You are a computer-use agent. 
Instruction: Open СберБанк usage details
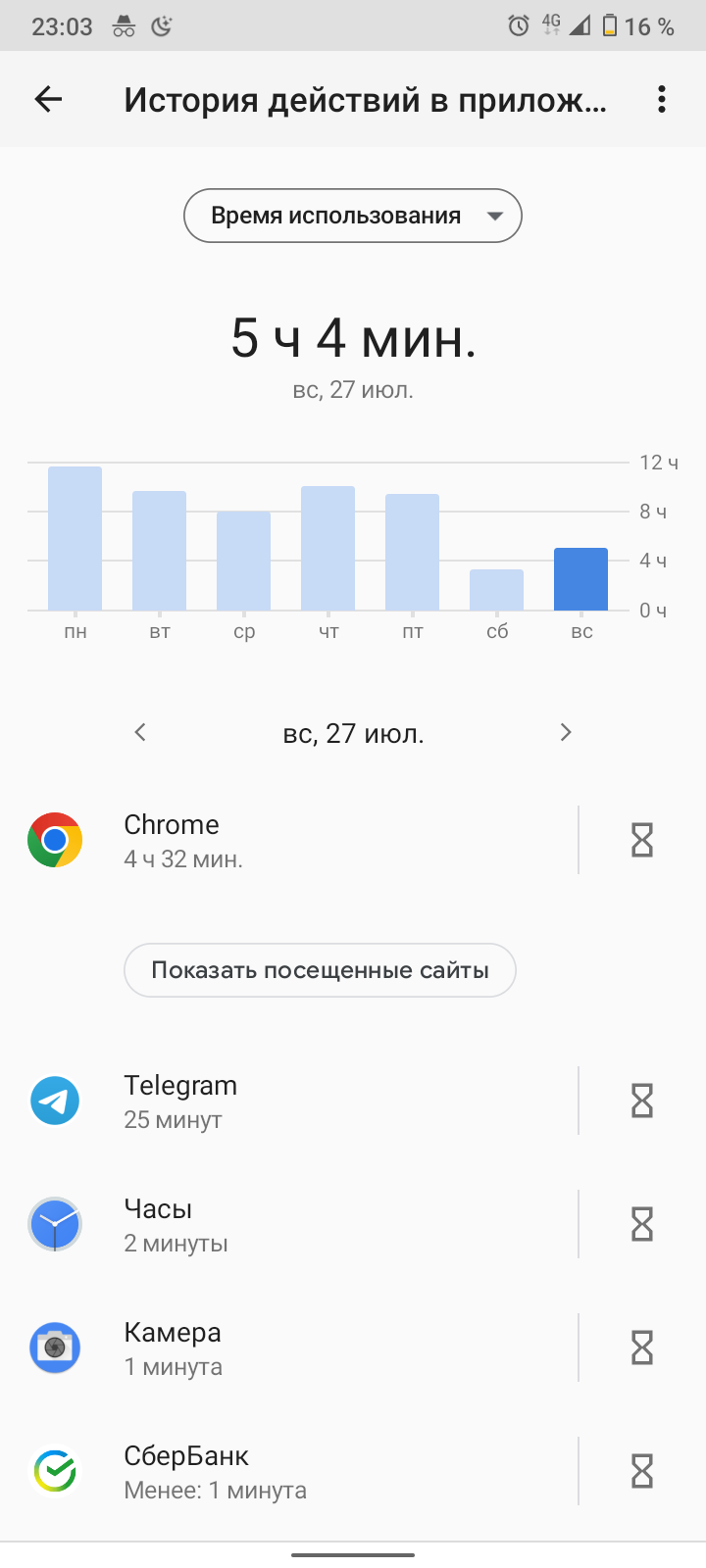point(294,1471)
